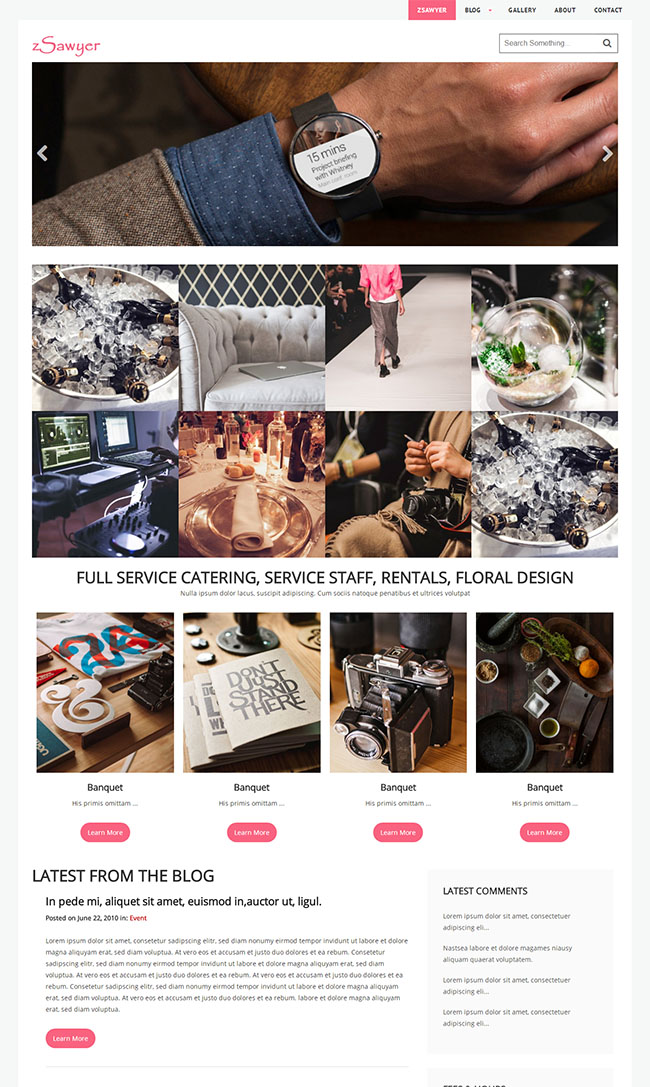The image size is (650, 1087).
Task: Open the ZSAWYER nav item
Action: 431,10
